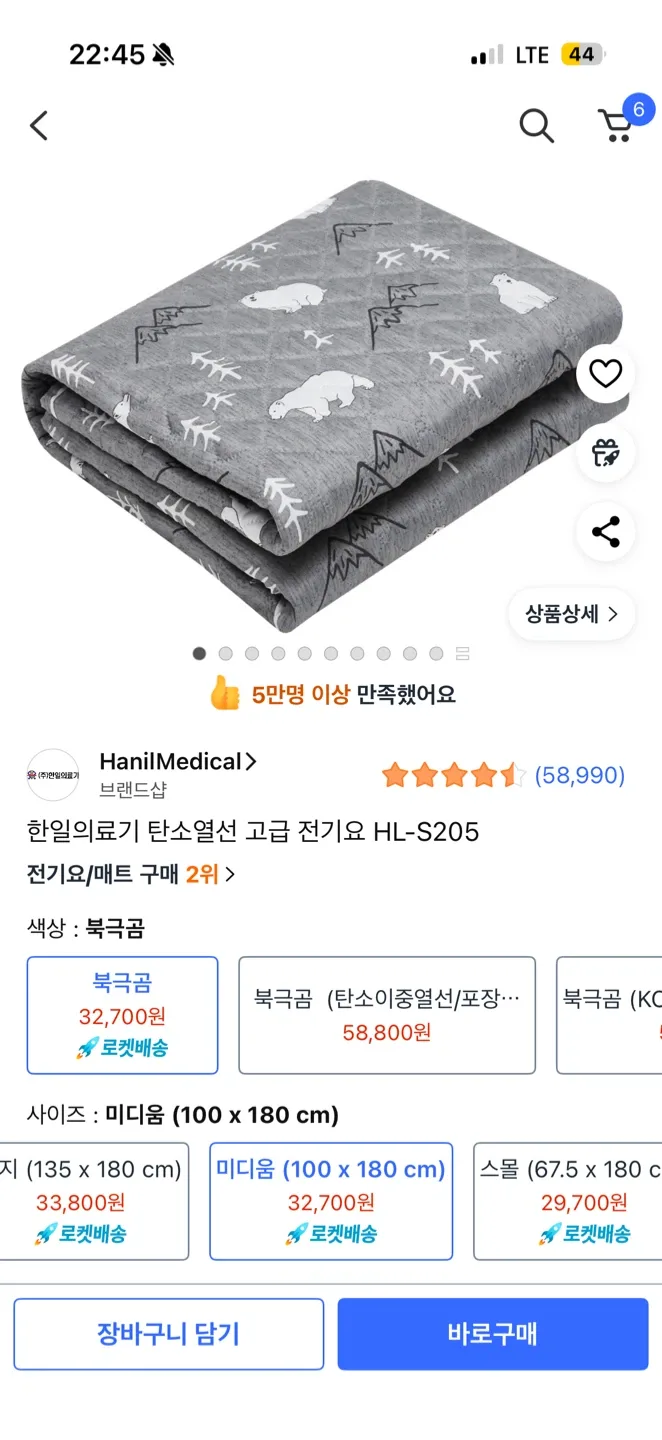Open the shopping cart
The height and width of the screenshot is (1440, 662).
[616, 126]
